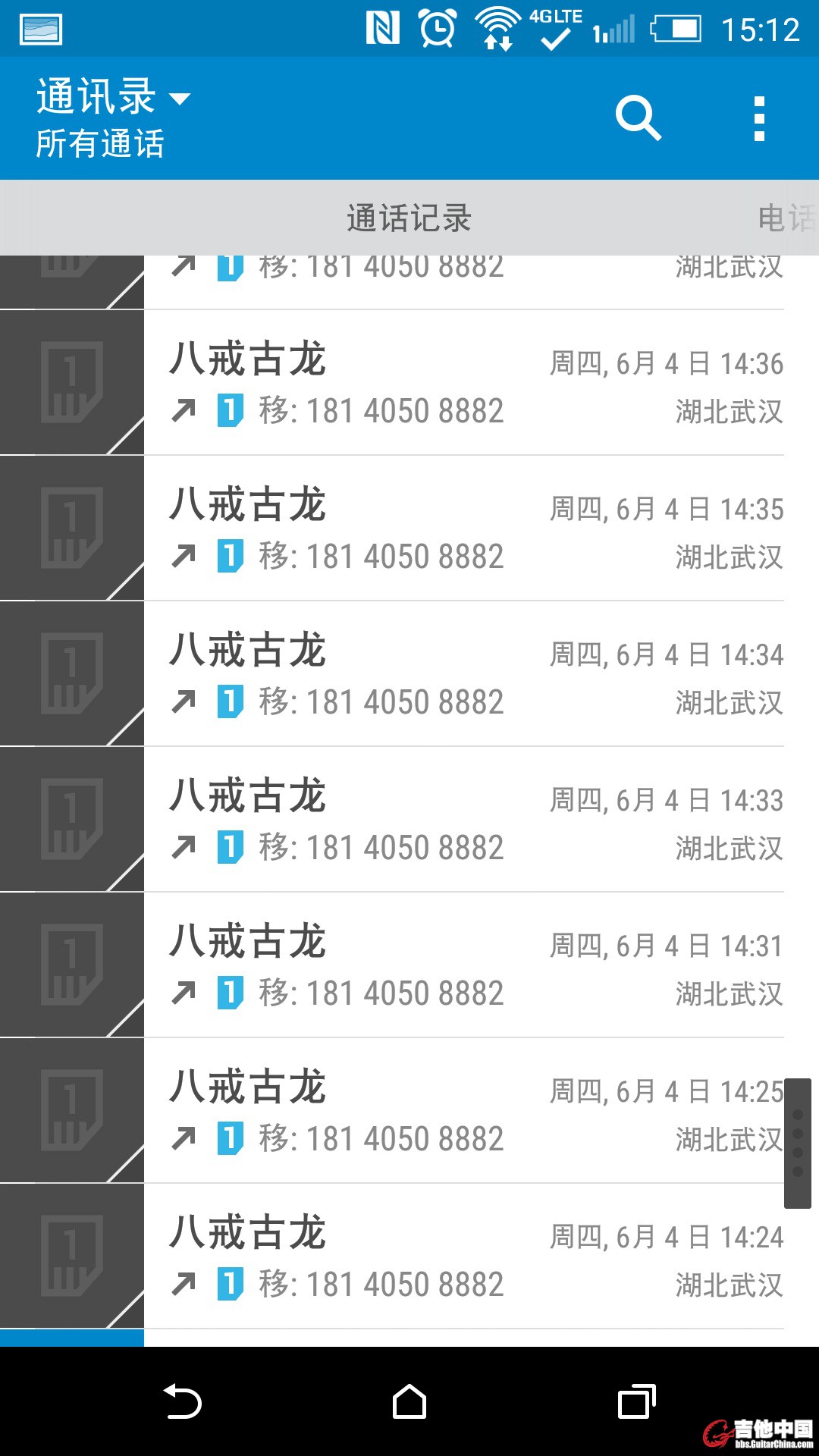Open the search icon in the app bar
This screenshot has height=1456, width=819.
tap(638, 118)
